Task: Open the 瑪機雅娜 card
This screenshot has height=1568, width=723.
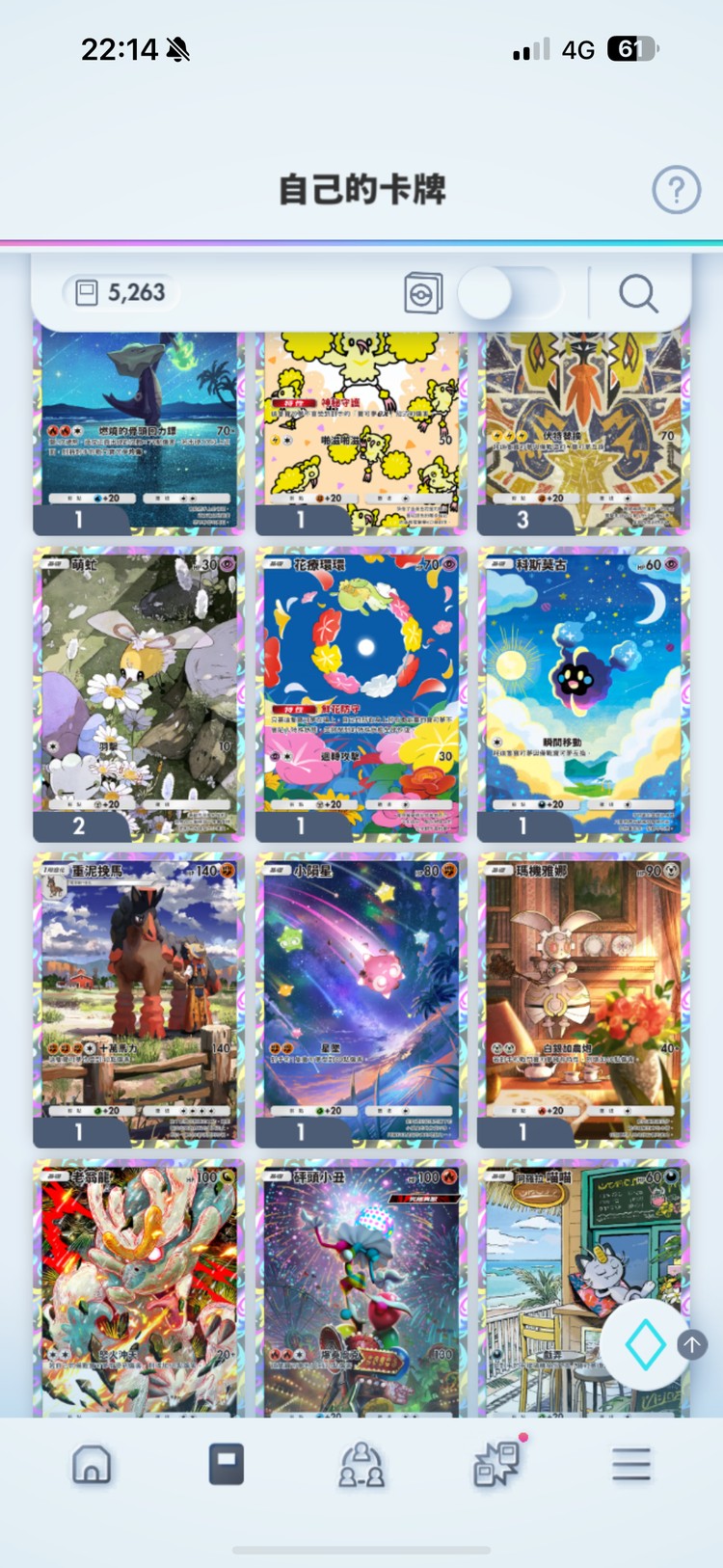Action: (583, 998)
